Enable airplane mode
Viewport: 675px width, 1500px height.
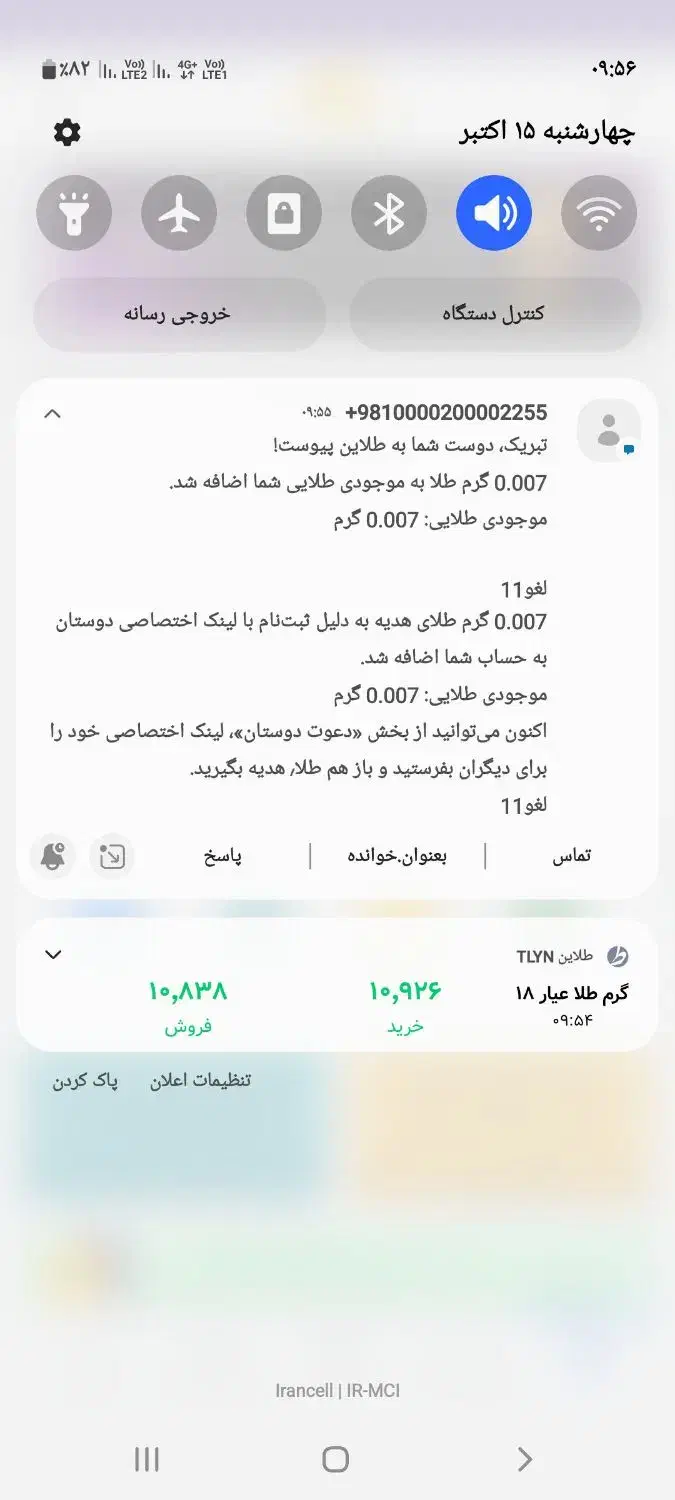pos(179,213)
